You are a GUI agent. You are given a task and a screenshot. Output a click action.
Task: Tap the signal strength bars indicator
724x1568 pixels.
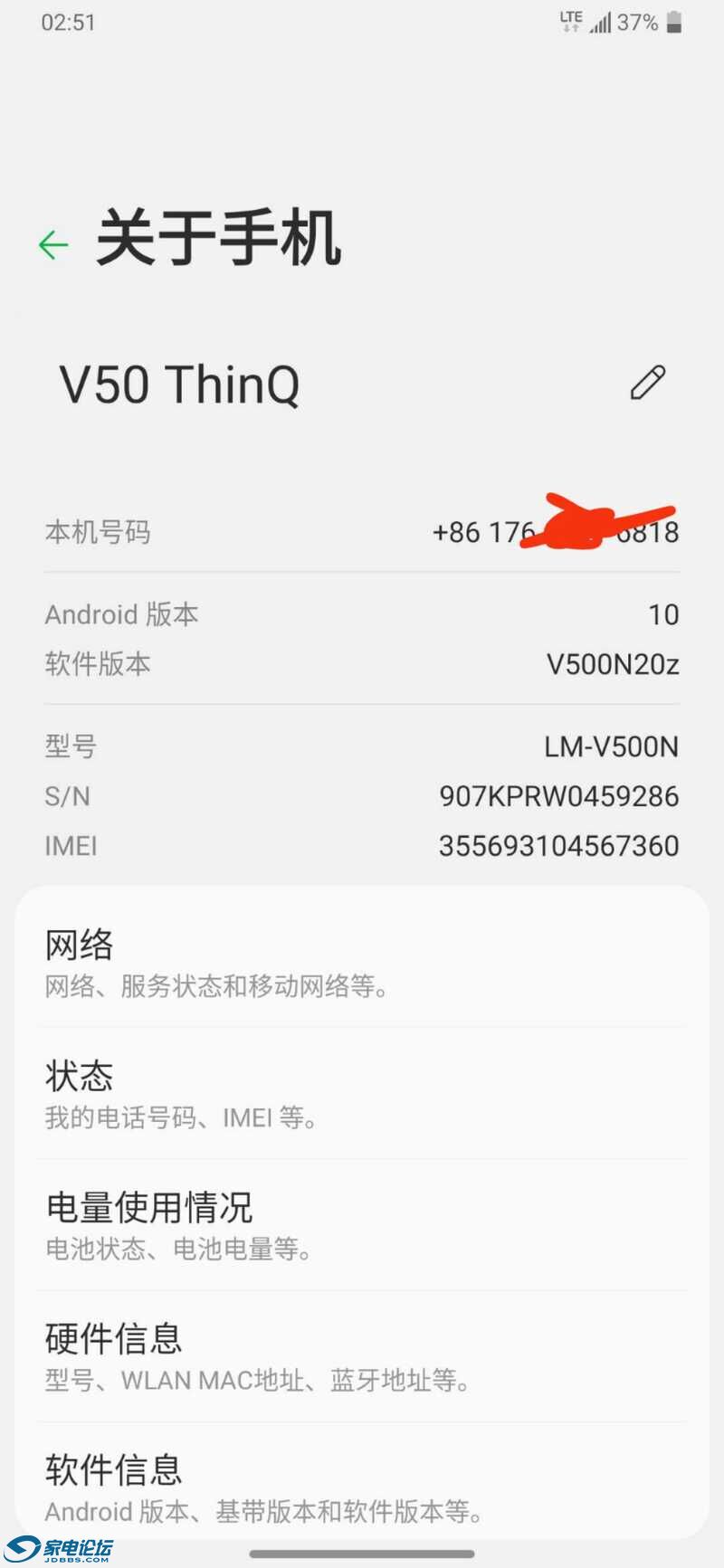pyautogui.click(x=600, y=24)
